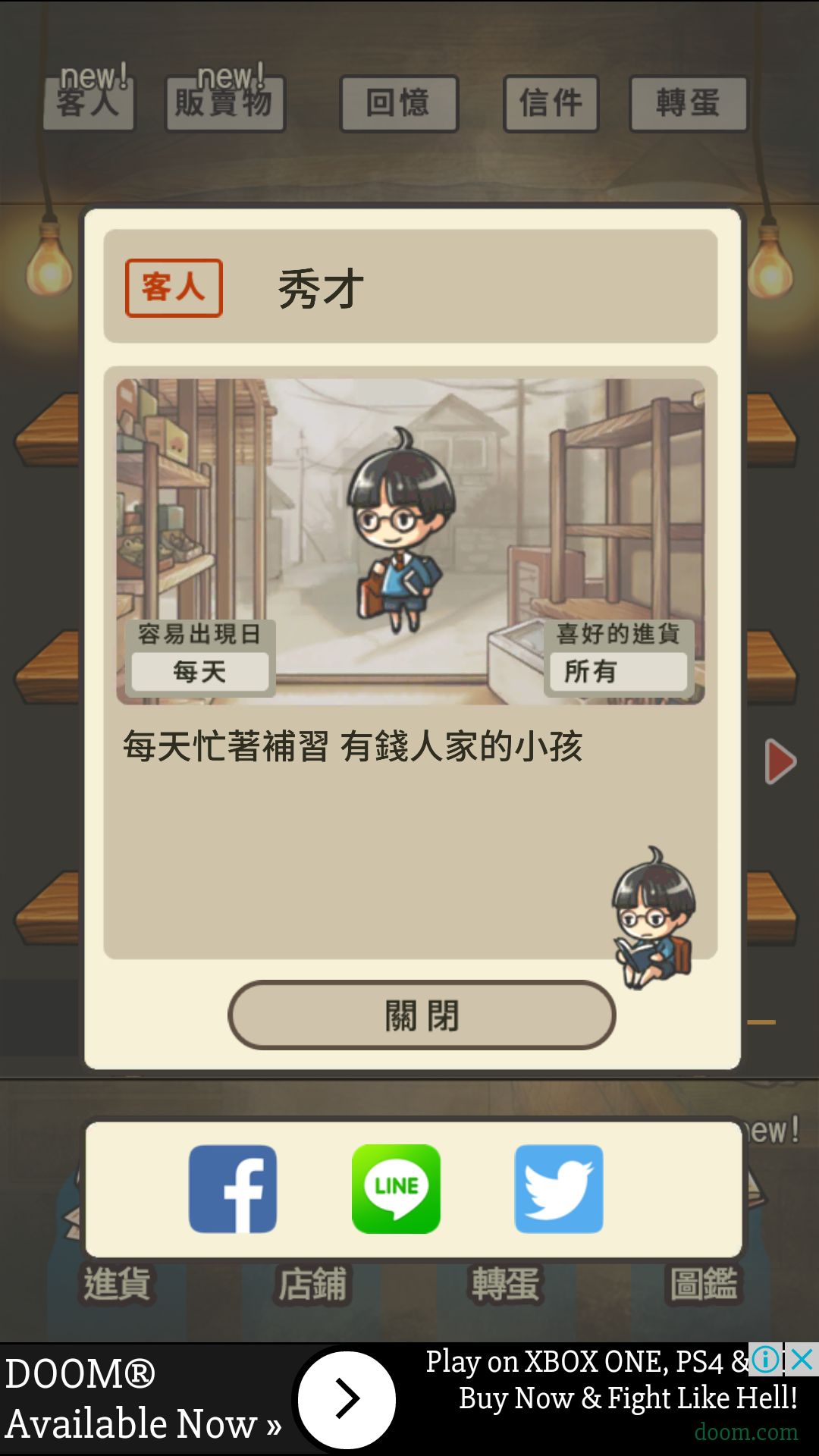This screenshot has height=1456, width=819.
Task: Tap the 所有 preferred goods box
Action: 617,671
